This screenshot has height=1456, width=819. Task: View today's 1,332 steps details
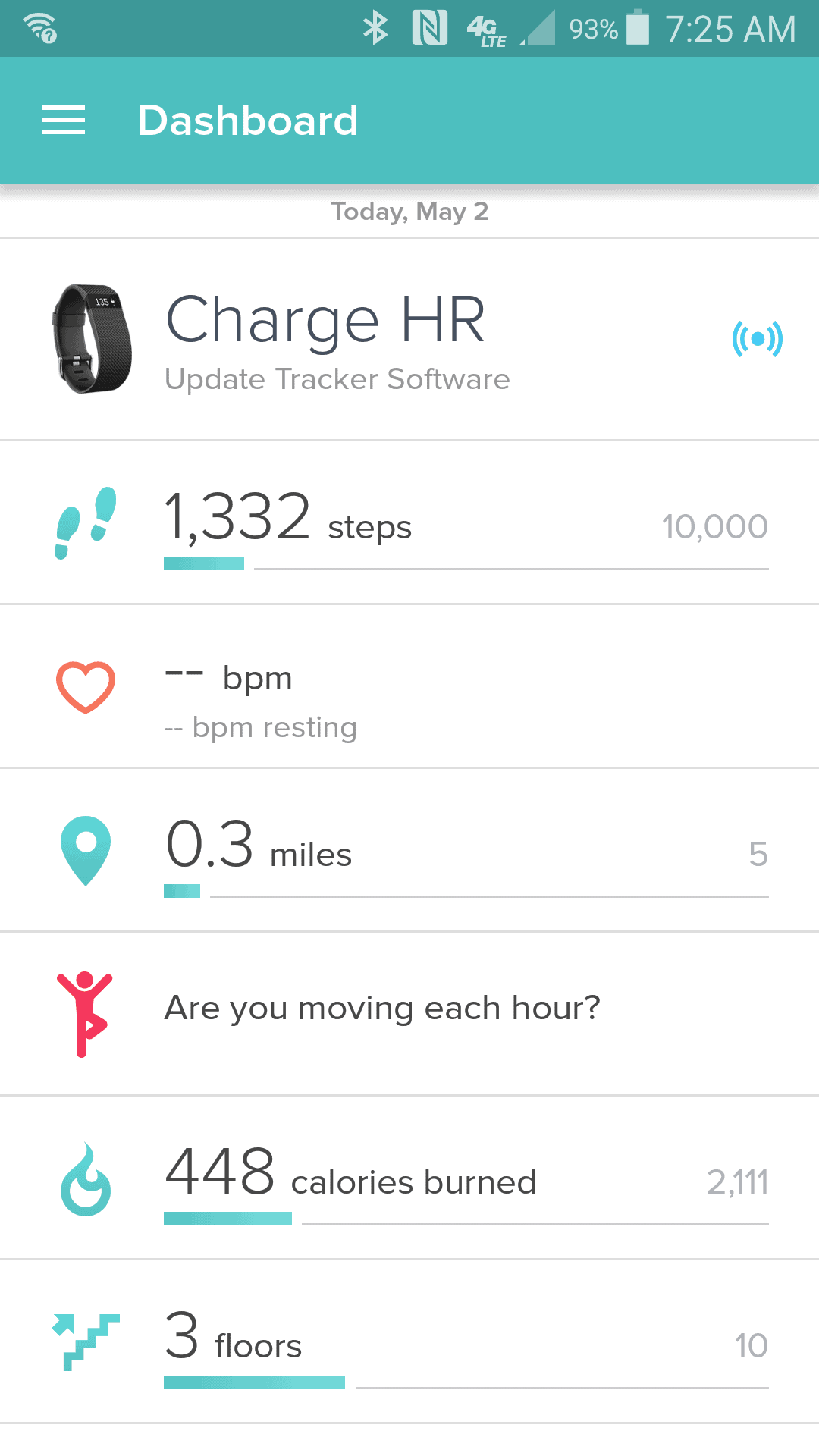click(x=409, y=522)
